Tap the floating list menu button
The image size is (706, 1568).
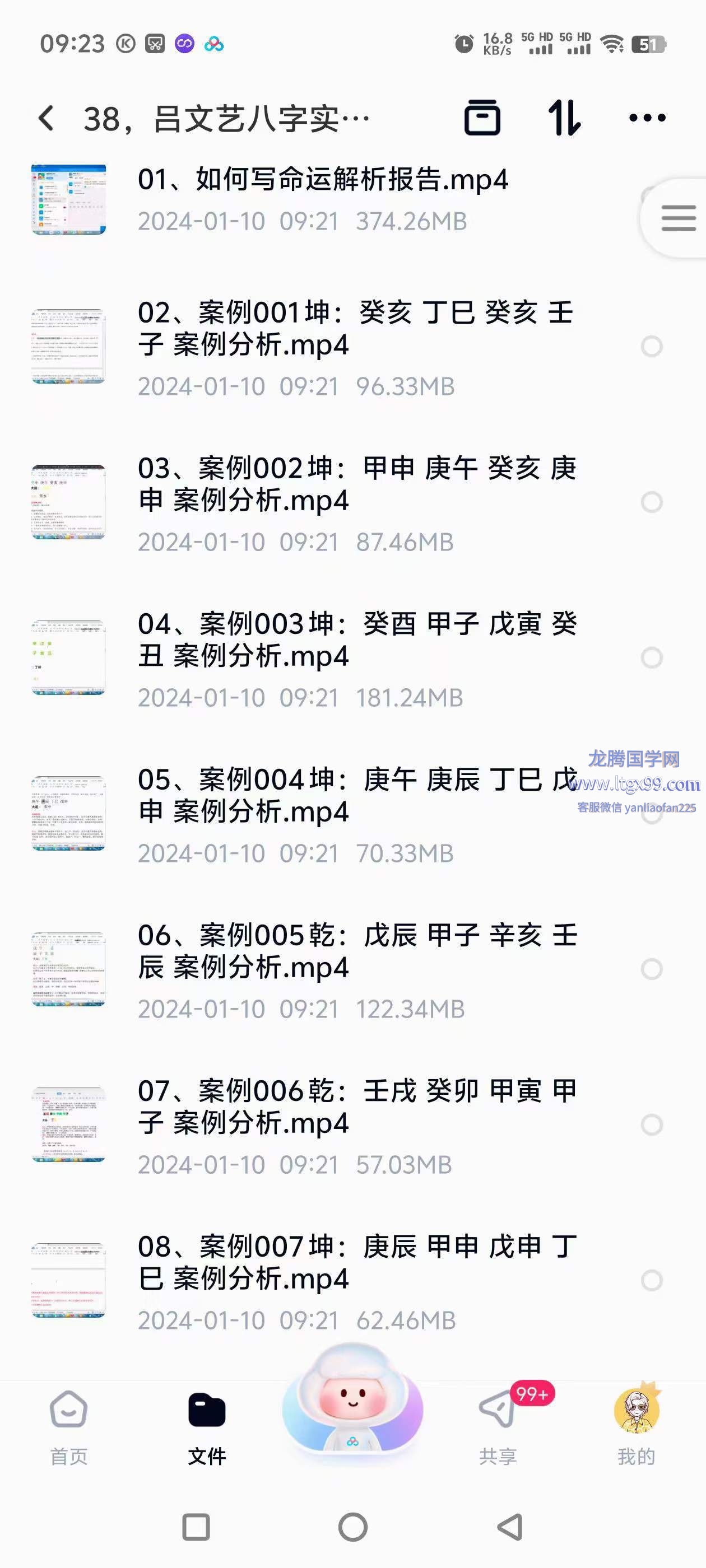[x=678, y=218]
